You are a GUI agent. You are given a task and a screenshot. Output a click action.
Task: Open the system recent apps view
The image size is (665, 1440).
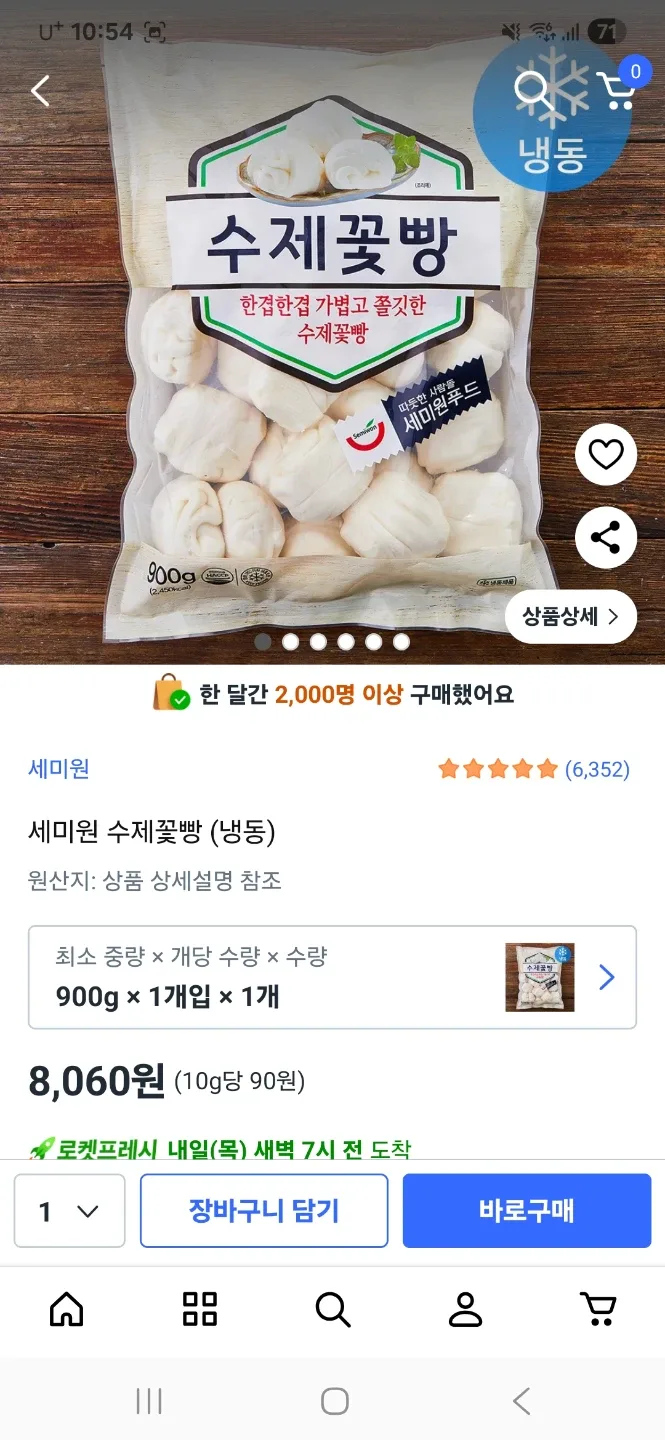coord(149,1401)
